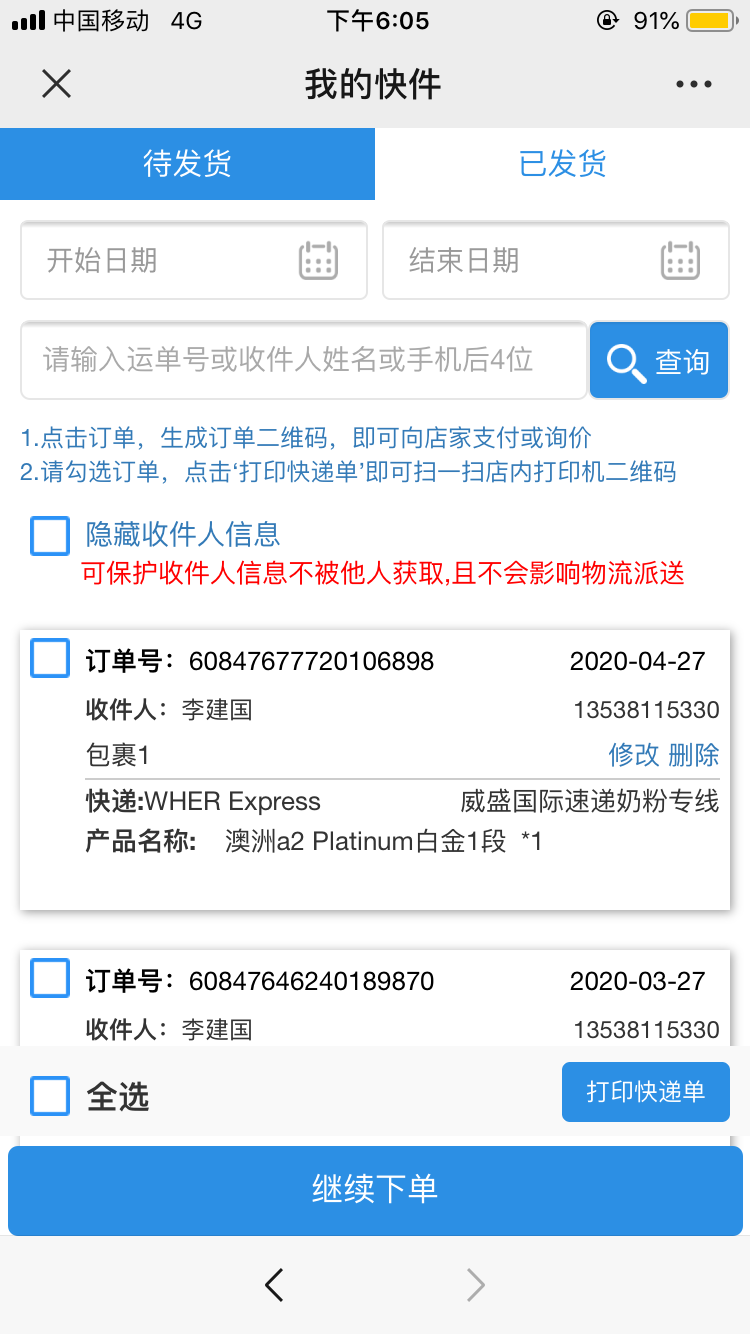Viewport: 750px width, 1334px height.
Task: Tap 继续下单 to place another order
Action: point(375,1189)
